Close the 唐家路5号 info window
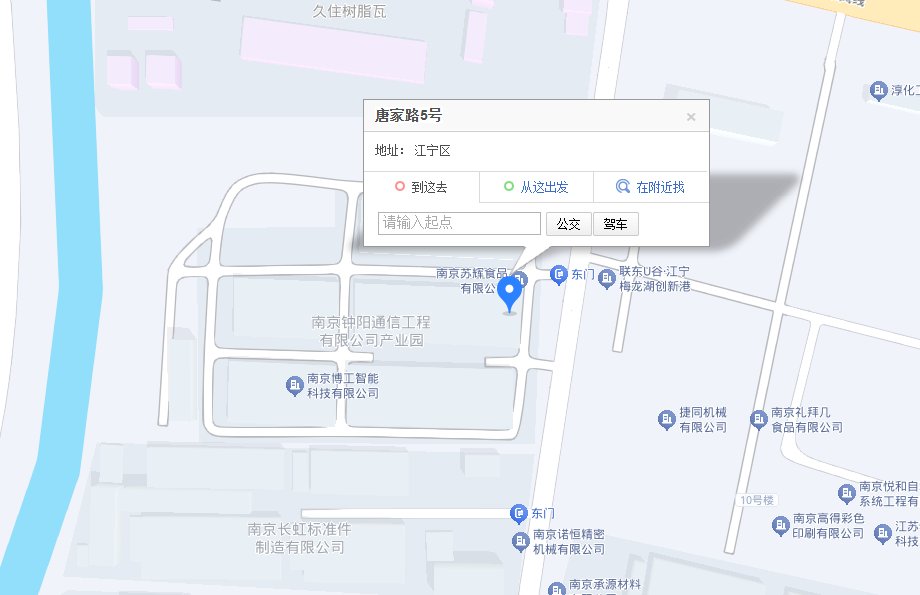The width and height of the screenshot is (920, 595). (x=690, y=117)
